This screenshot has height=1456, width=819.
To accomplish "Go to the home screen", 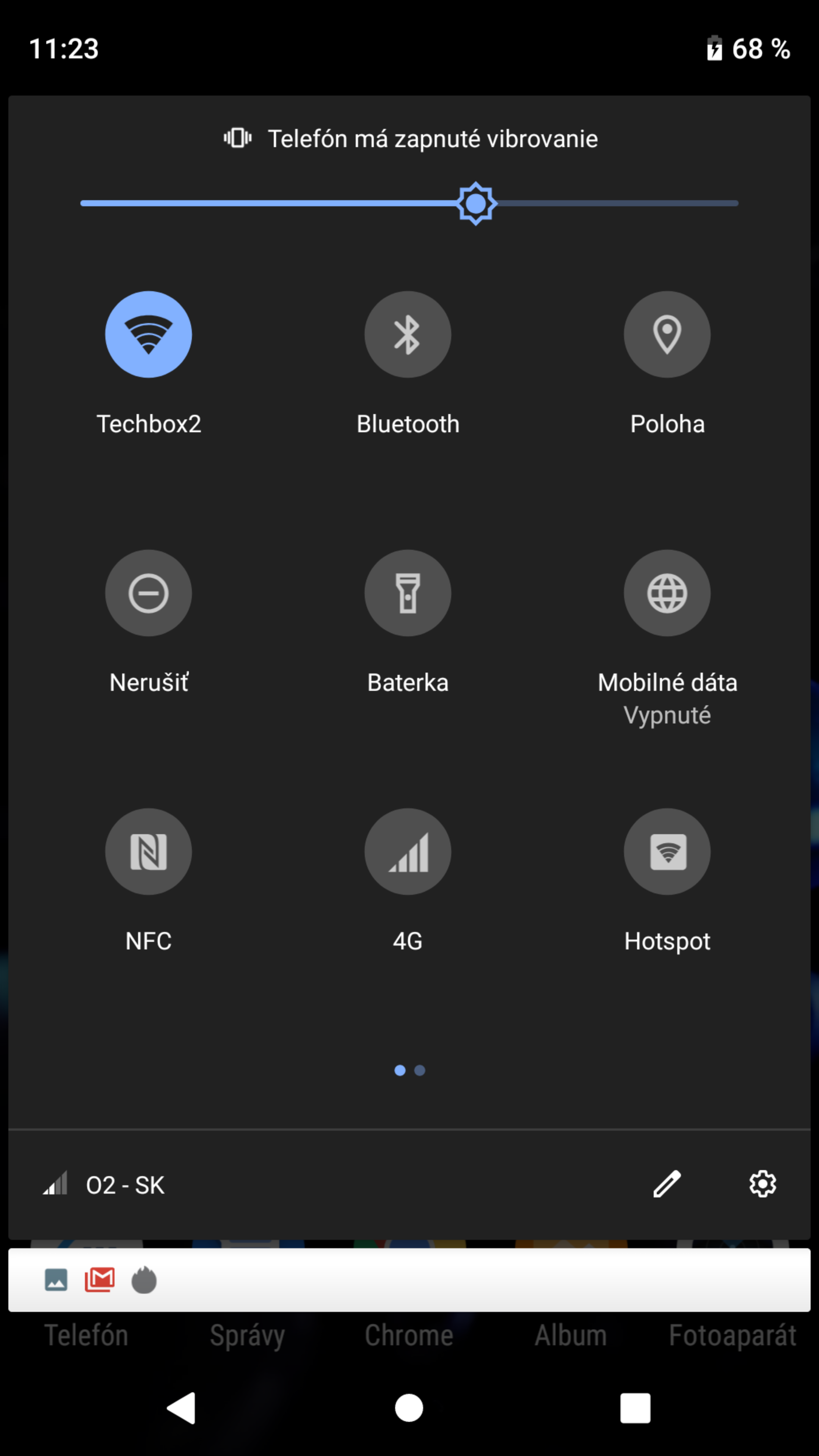I will tap(409, 1408).
